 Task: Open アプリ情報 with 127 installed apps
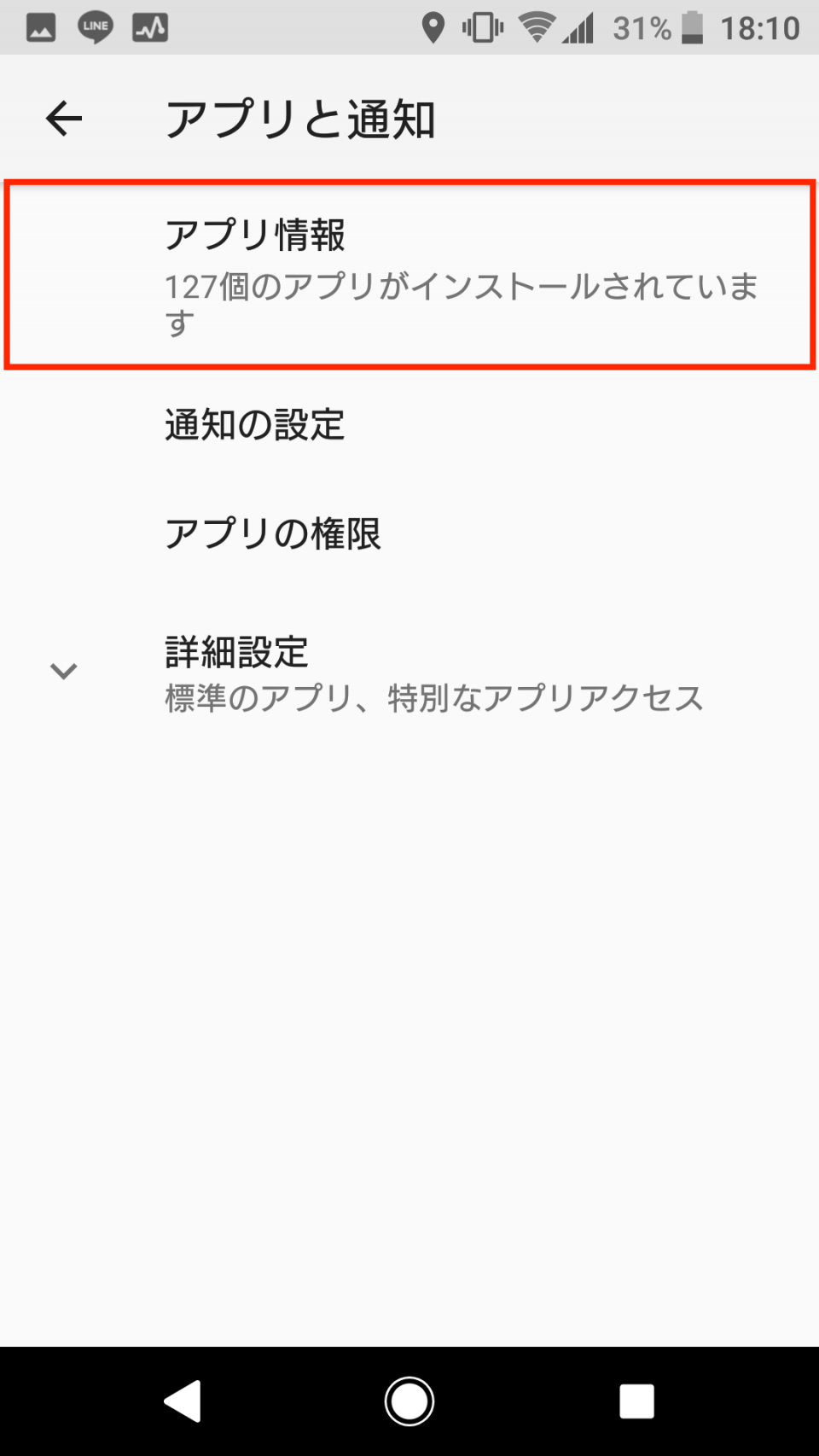[x=409, y=275]
